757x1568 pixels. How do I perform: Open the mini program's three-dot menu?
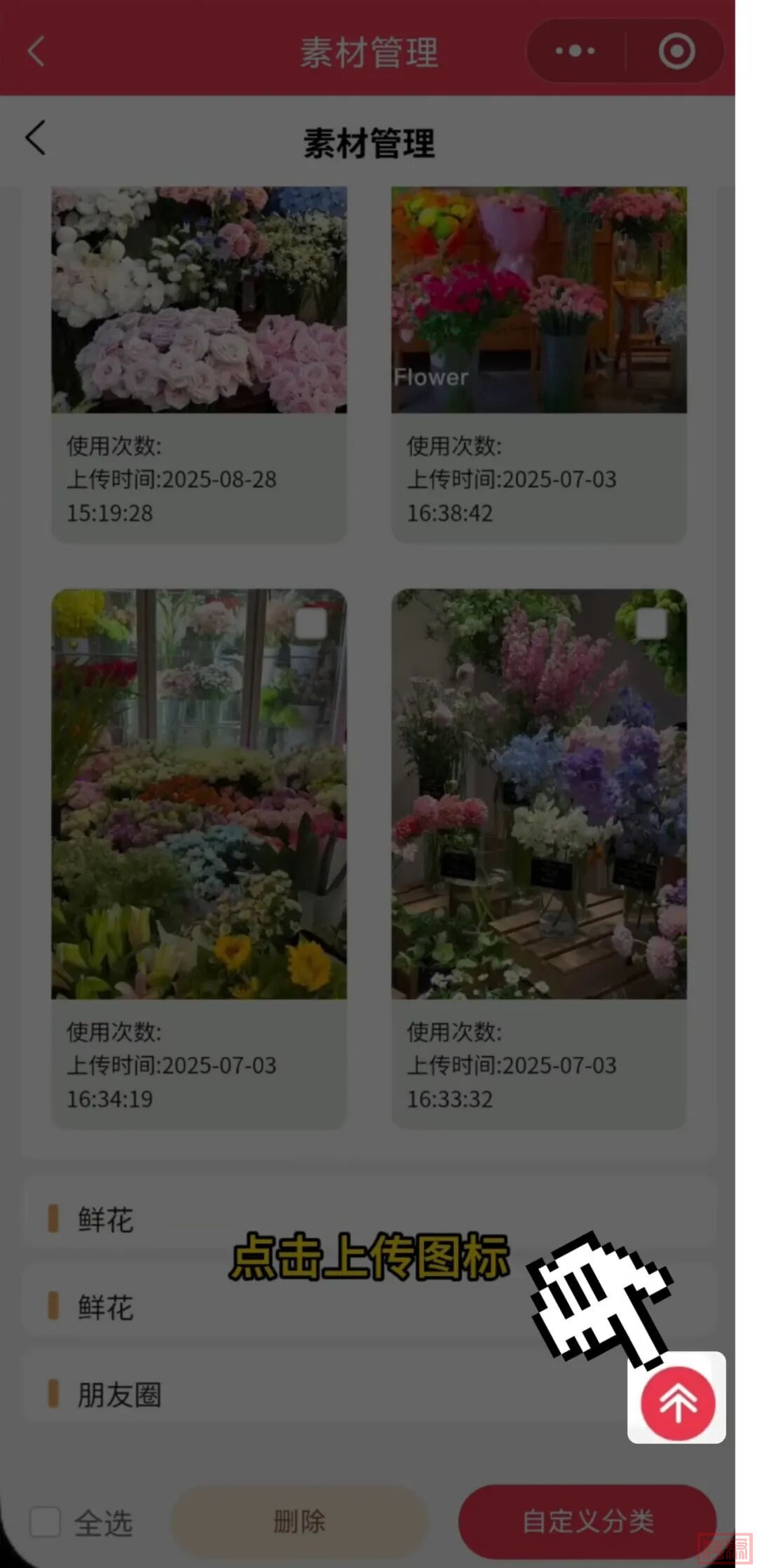tap(575, 51)
